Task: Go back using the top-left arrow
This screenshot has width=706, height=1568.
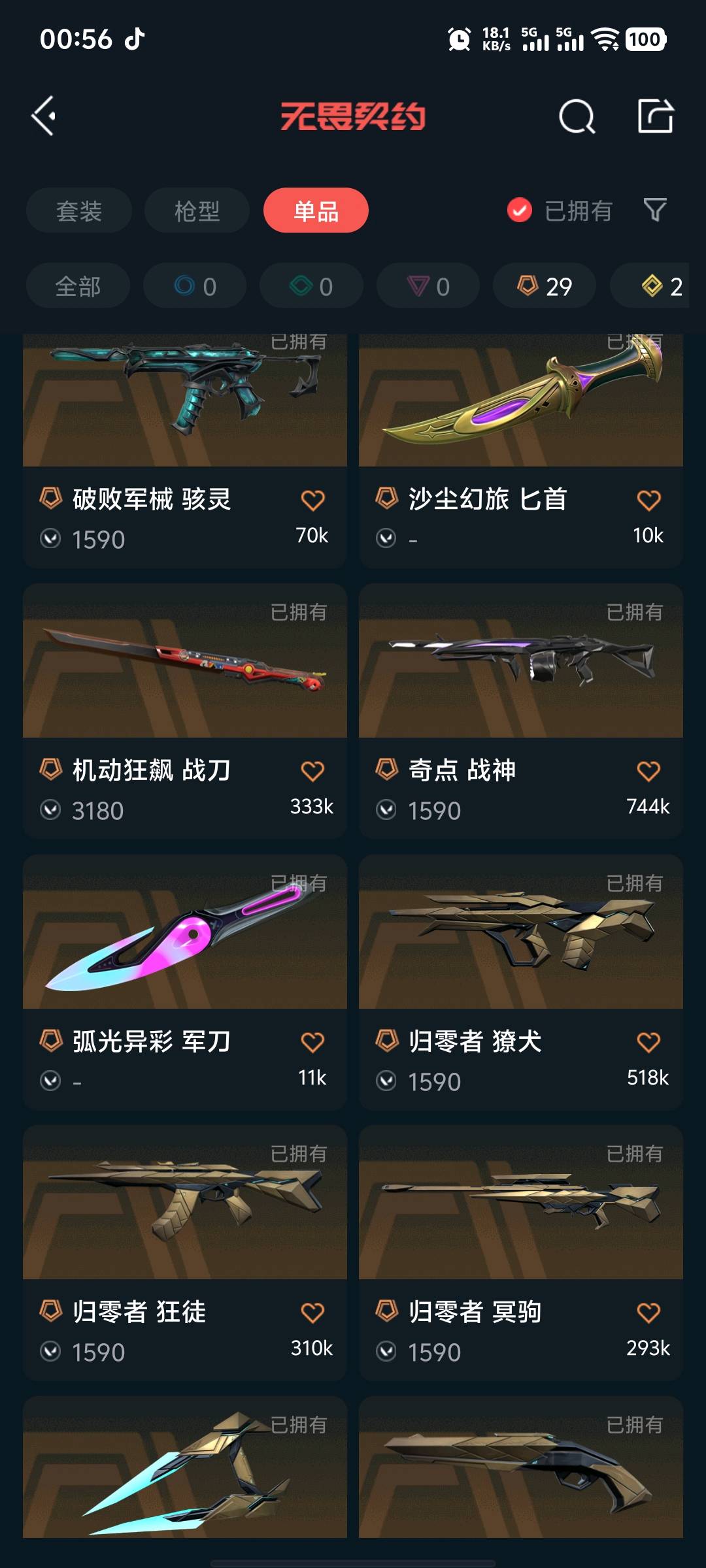Action: pos(43,116)
